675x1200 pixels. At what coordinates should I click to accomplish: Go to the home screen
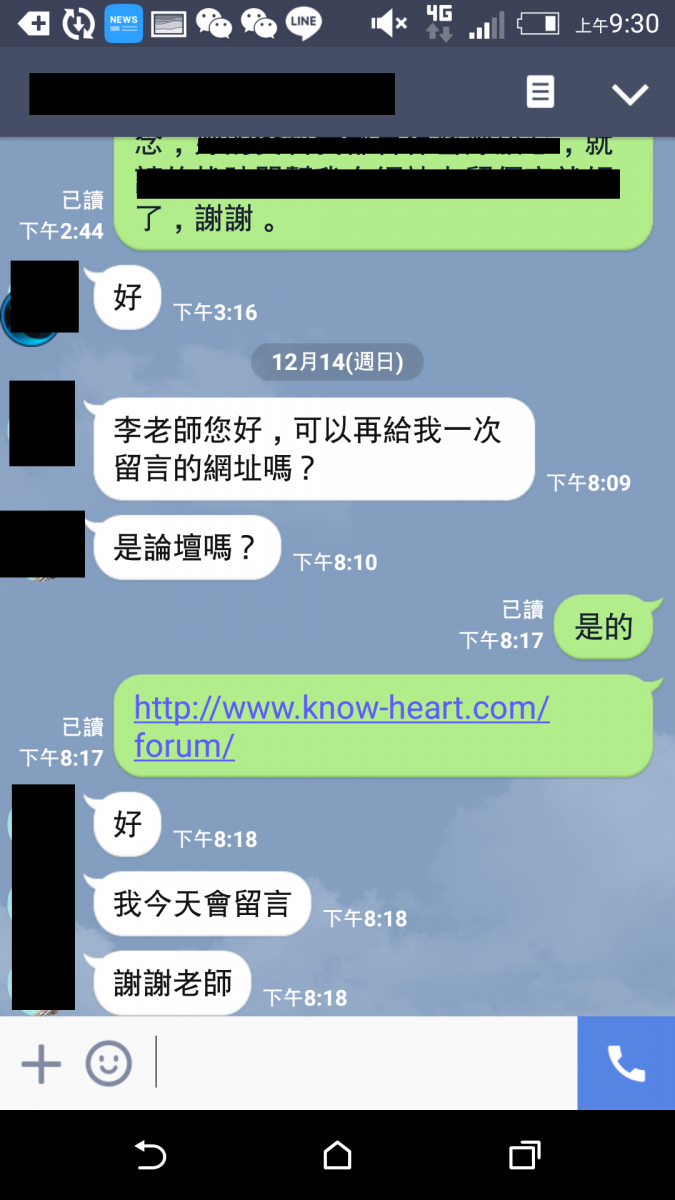click(338, 1156)
